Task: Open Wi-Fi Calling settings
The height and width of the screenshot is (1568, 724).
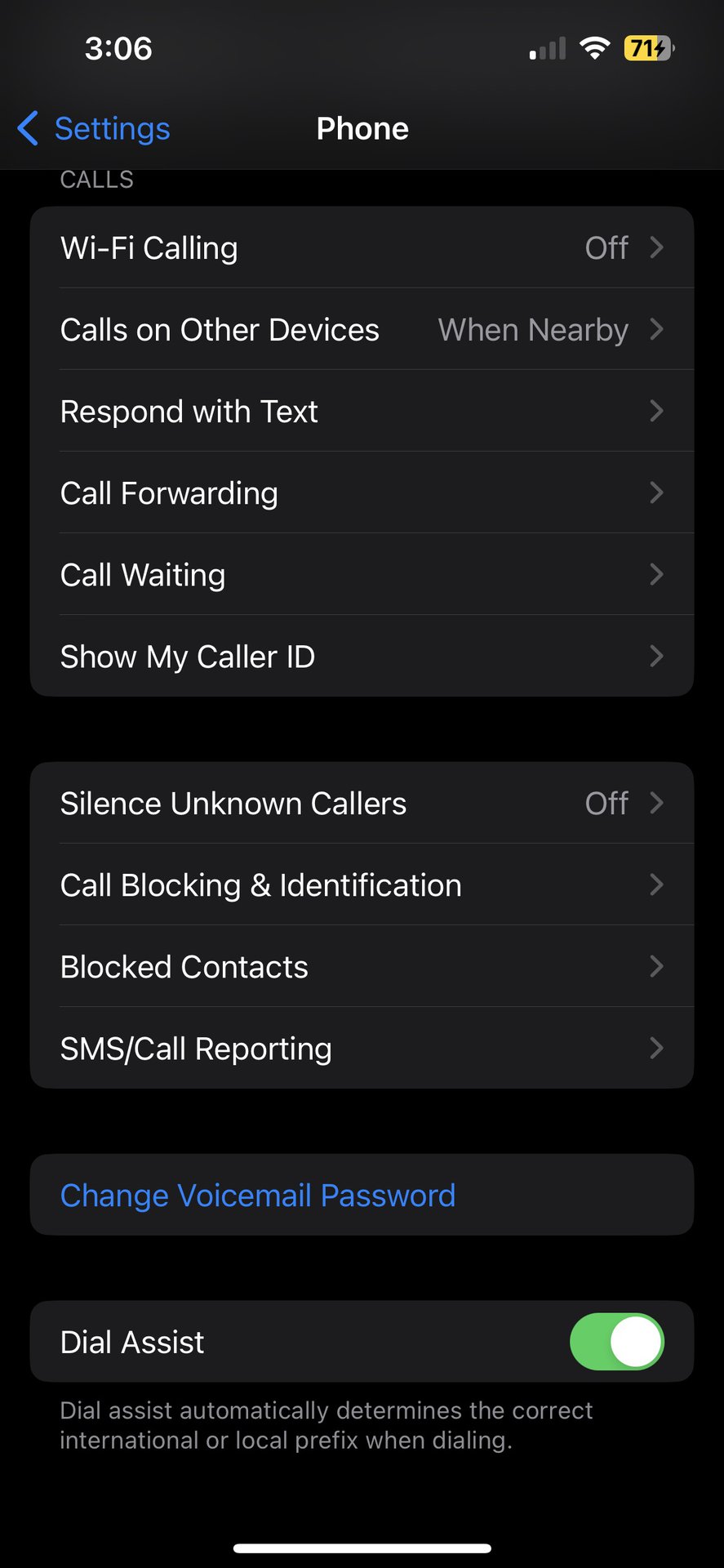Action: pyautogui.click(x=362, y=247)
